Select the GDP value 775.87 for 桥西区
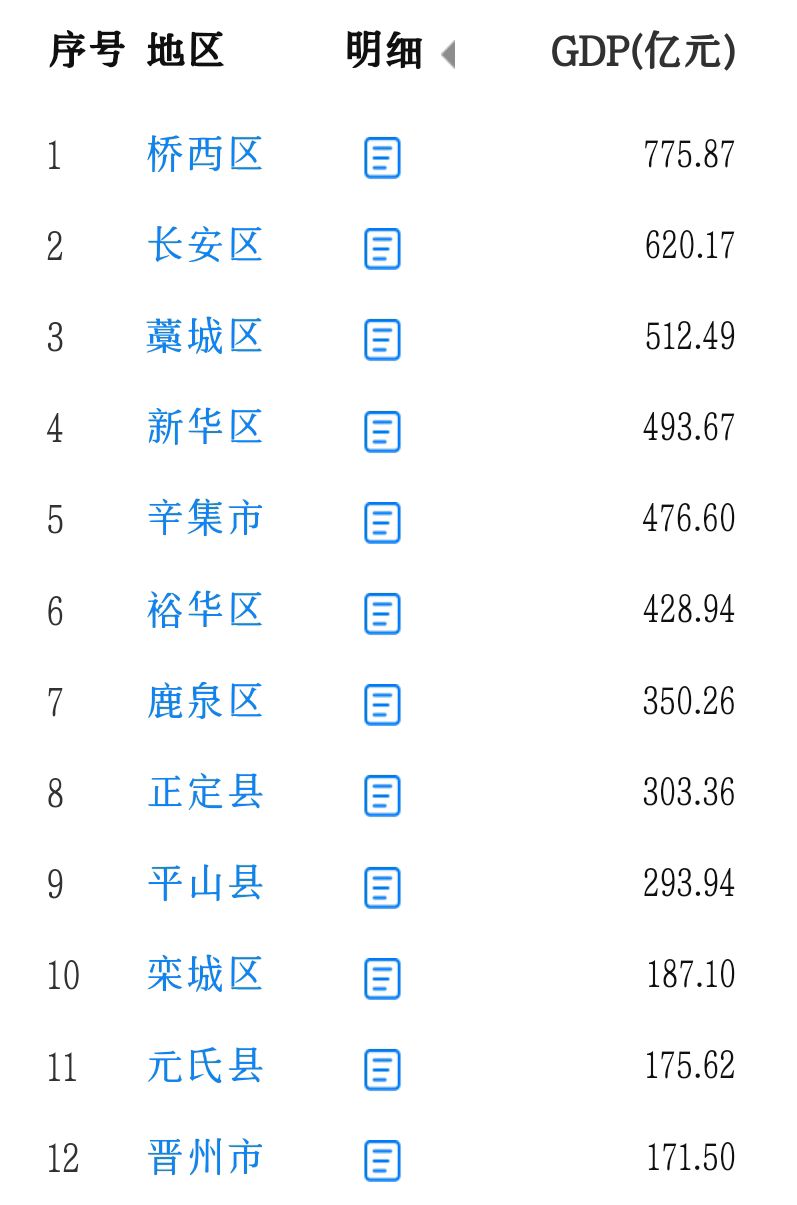This screenshot has height=1205, width=797. tap(688, 154)
